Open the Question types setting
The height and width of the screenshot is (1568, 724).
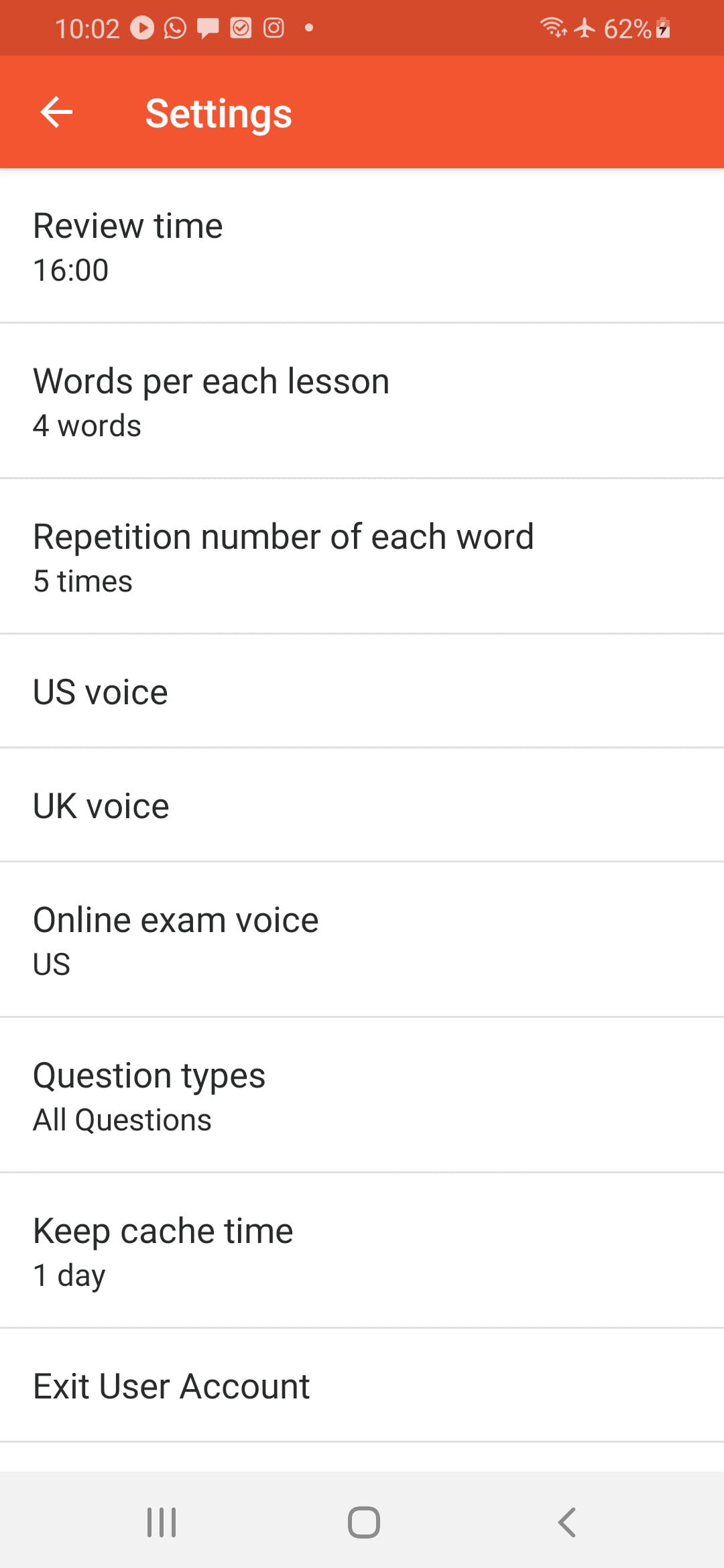pyautogui.click(x=362, y=1096)
